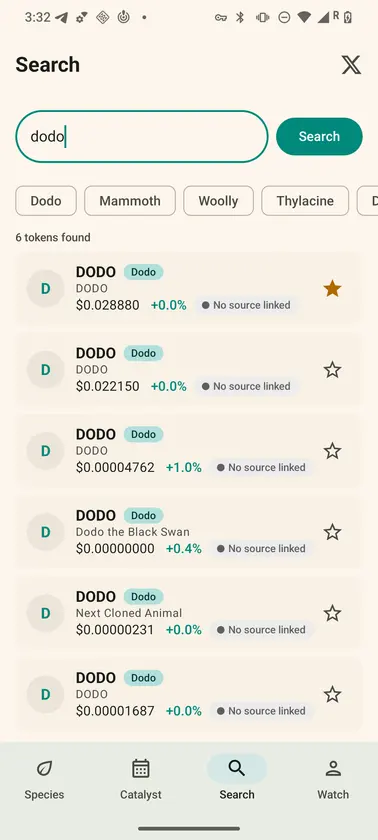Hit the teal Search button
The width and height of the screenshot is (378, 840).
(319, 137)
